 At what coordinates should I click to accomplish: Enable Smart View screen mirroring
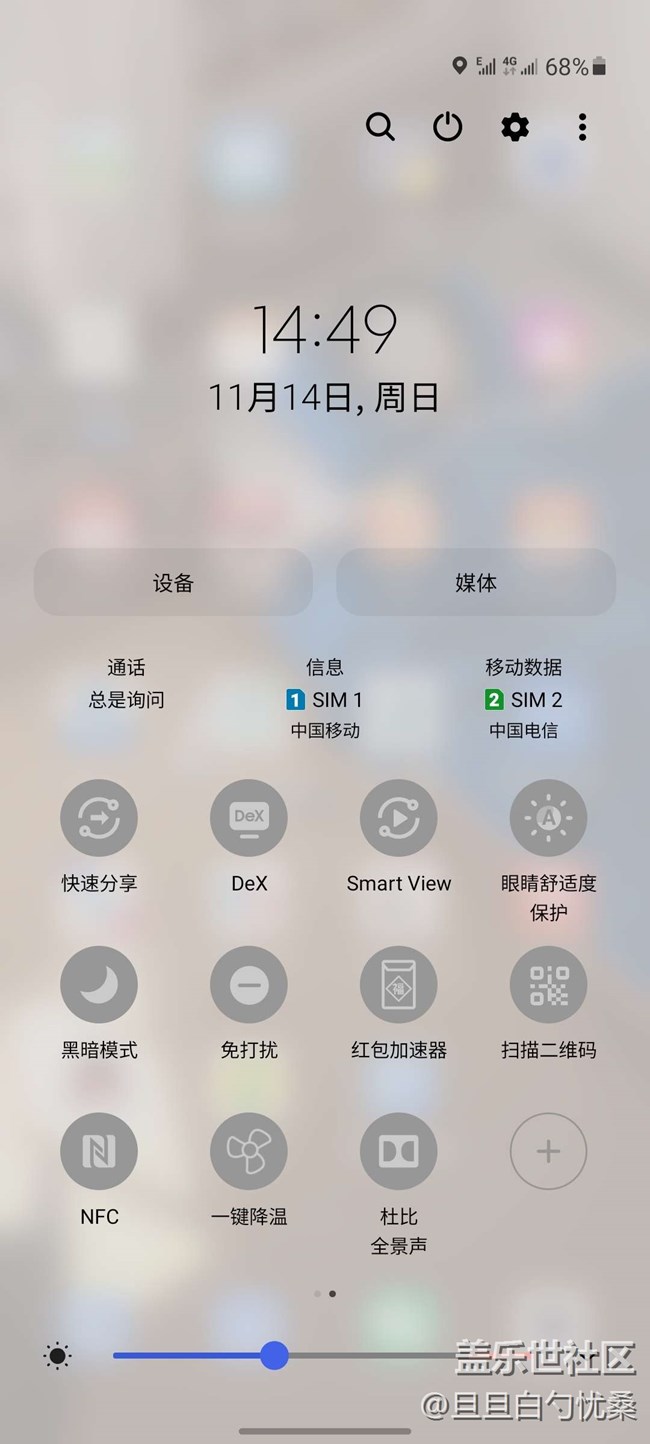399,819
